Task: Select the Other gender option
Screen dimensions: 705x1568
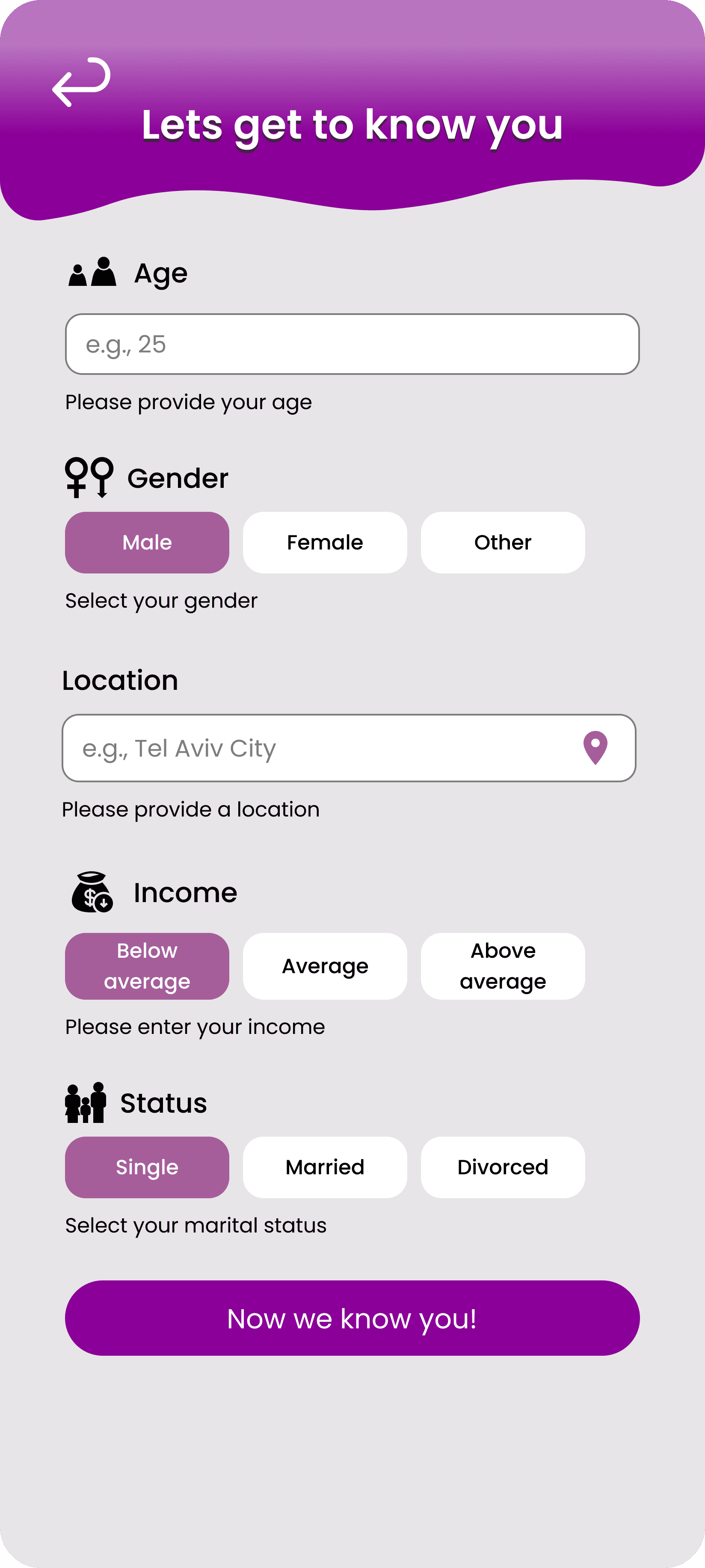Action: pyautogui.click(x=502, y=542)
